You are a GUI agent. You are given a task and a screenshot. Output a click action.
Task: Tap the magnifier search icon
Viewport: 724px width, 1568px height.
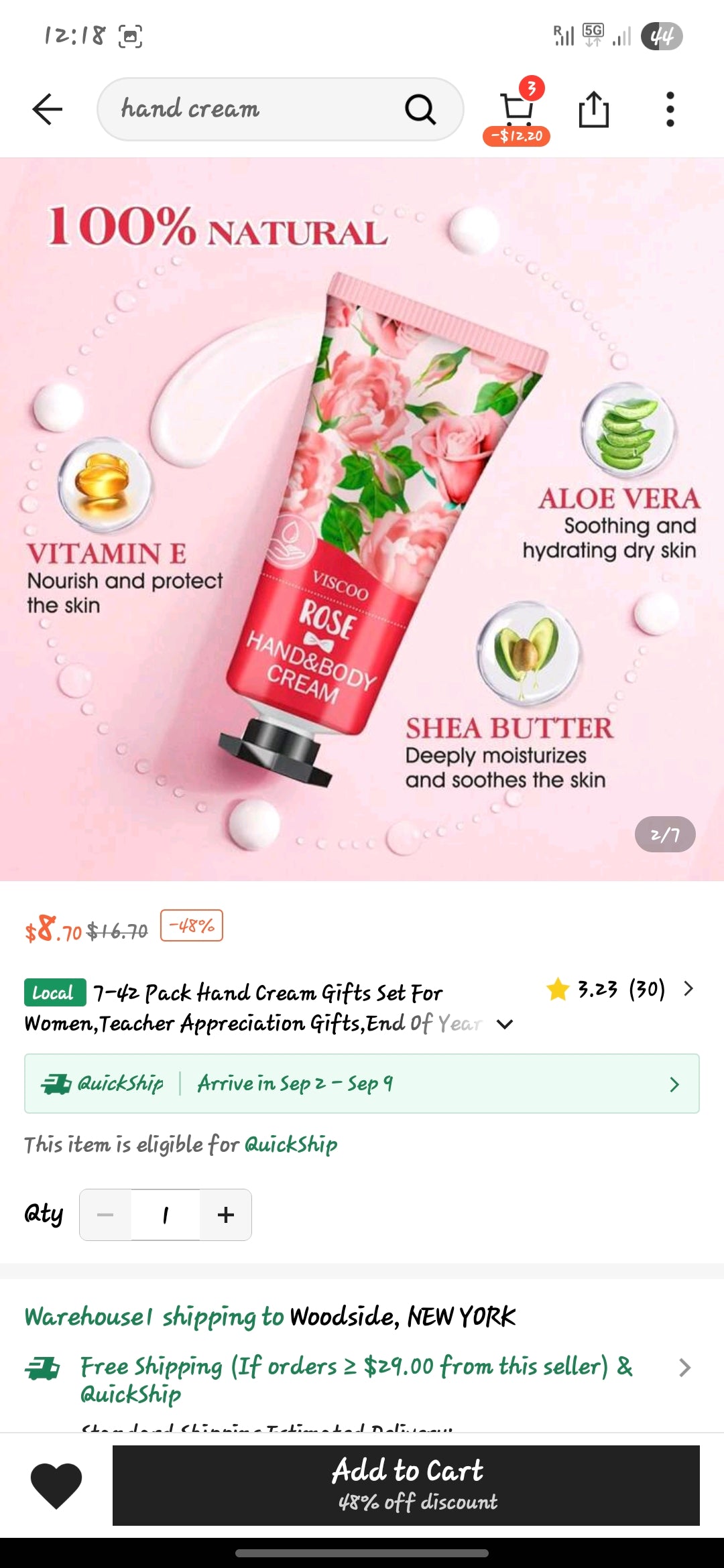(x=420, y=109)
